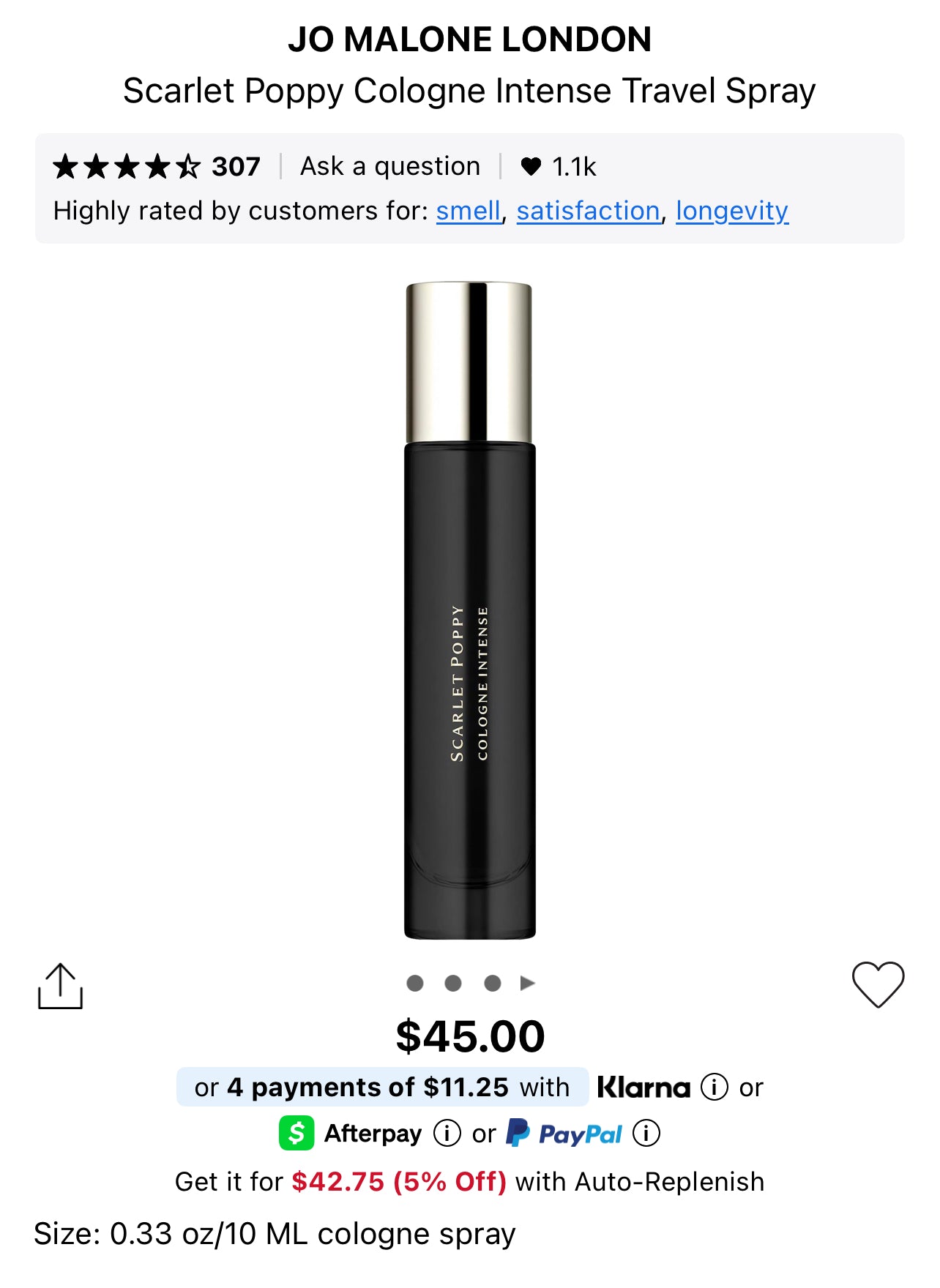The image size is (940, 1288).
Task: Open Afterpay payment info icon
Action: pyautogui.click(x=447, y=1134)
